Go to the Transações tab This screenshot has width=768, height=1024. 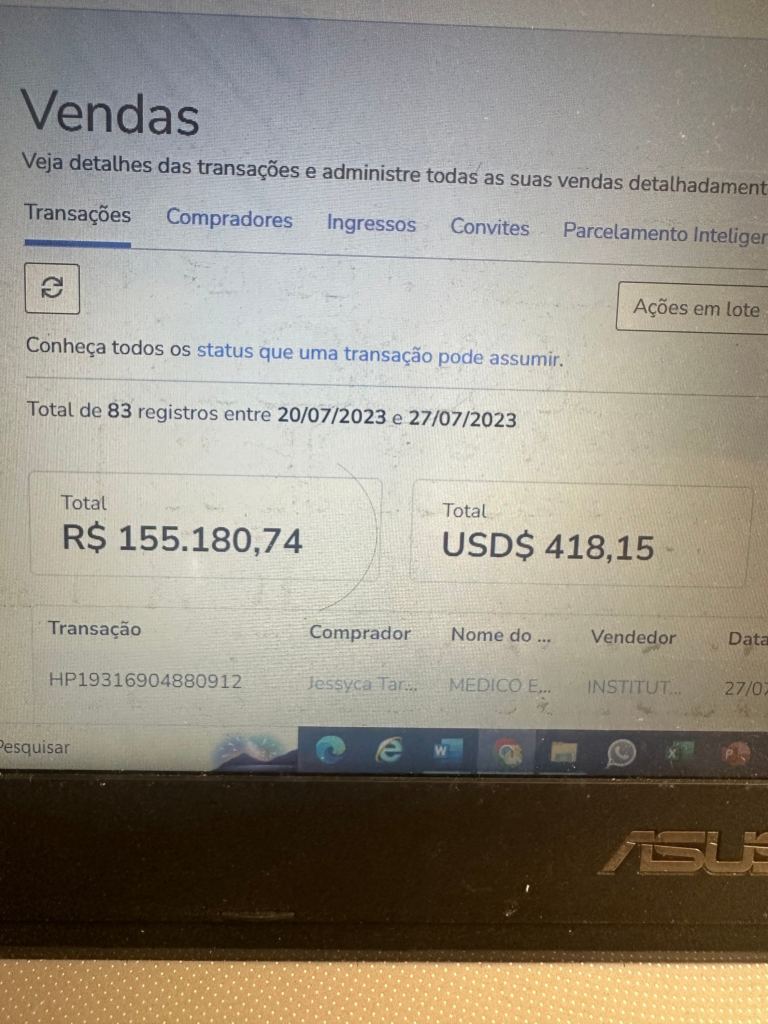point(77,214)
